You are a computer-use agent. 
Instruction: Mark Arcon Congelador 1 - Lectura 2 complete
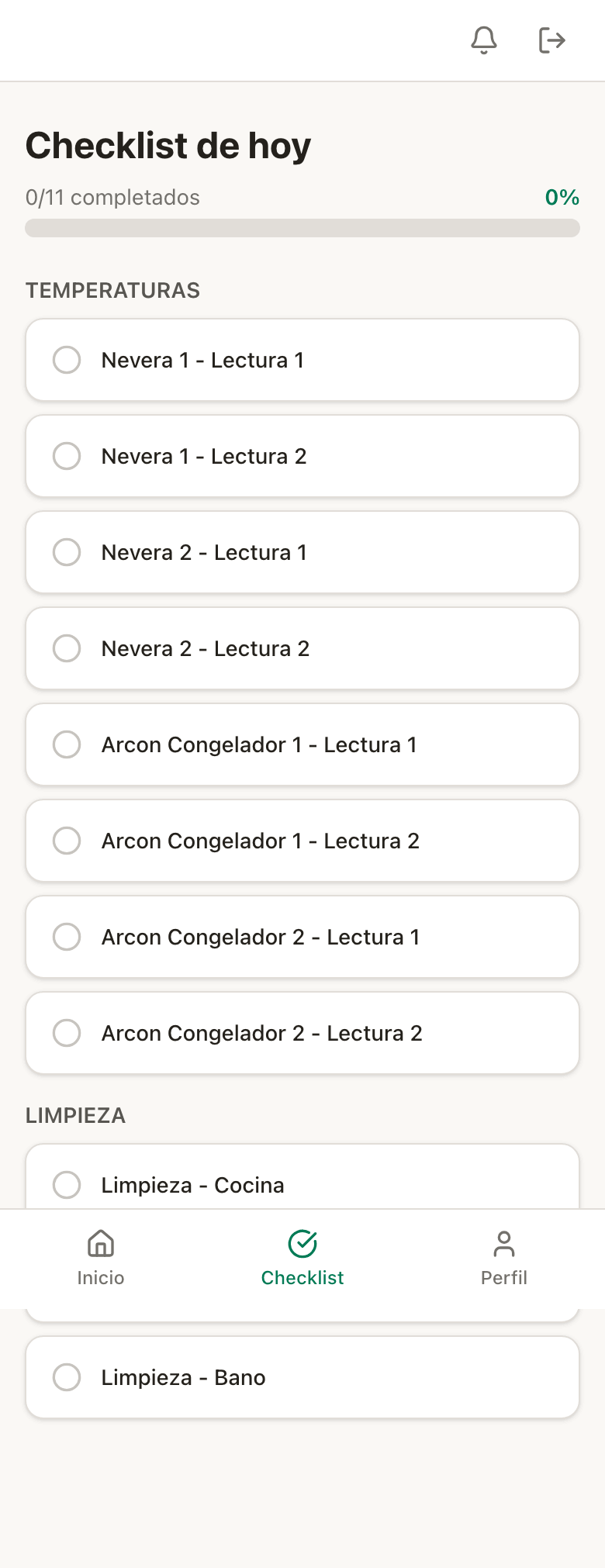pyautogui.click(x=67, y=841)
